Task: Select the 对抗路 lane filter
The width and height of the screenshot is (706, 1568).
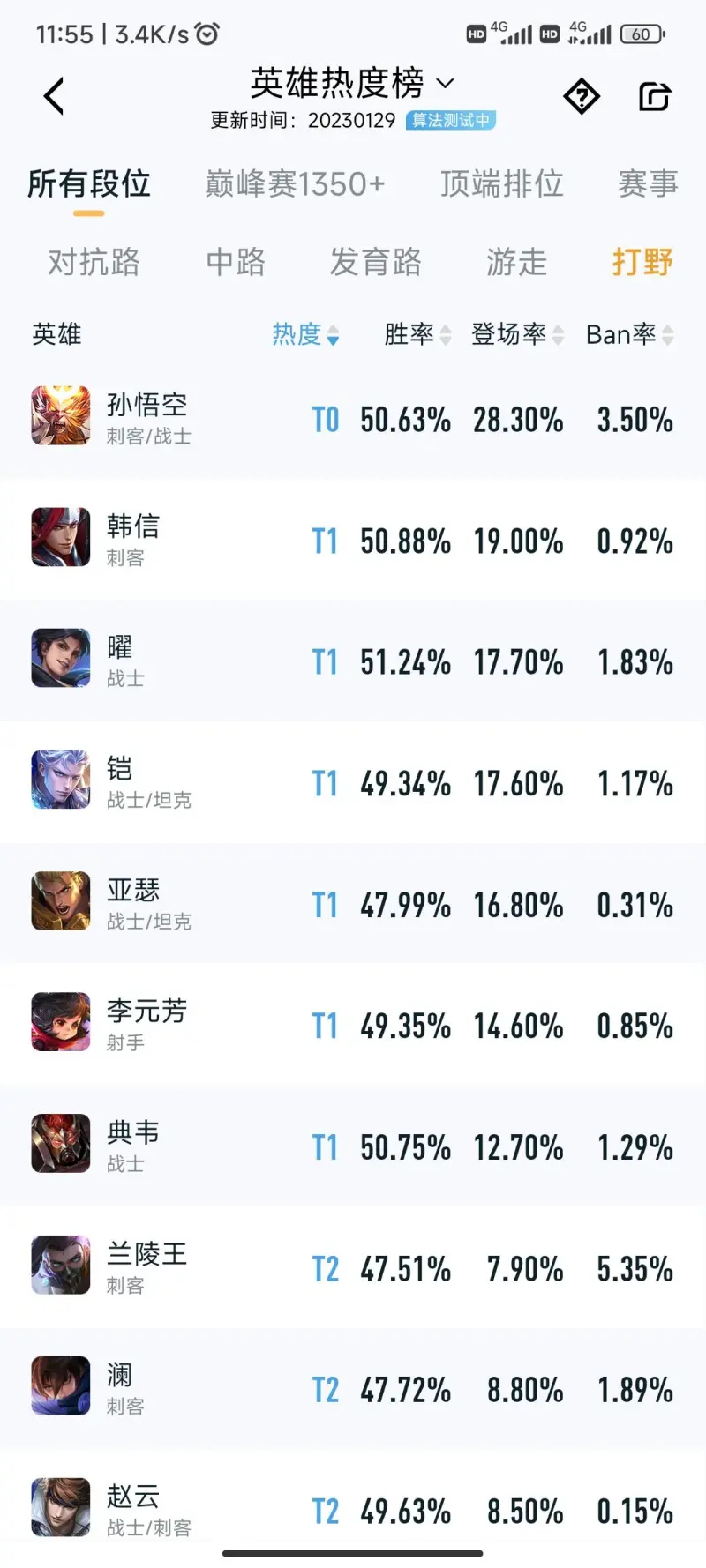Action: pyautogui.click(x=94, y=262)
